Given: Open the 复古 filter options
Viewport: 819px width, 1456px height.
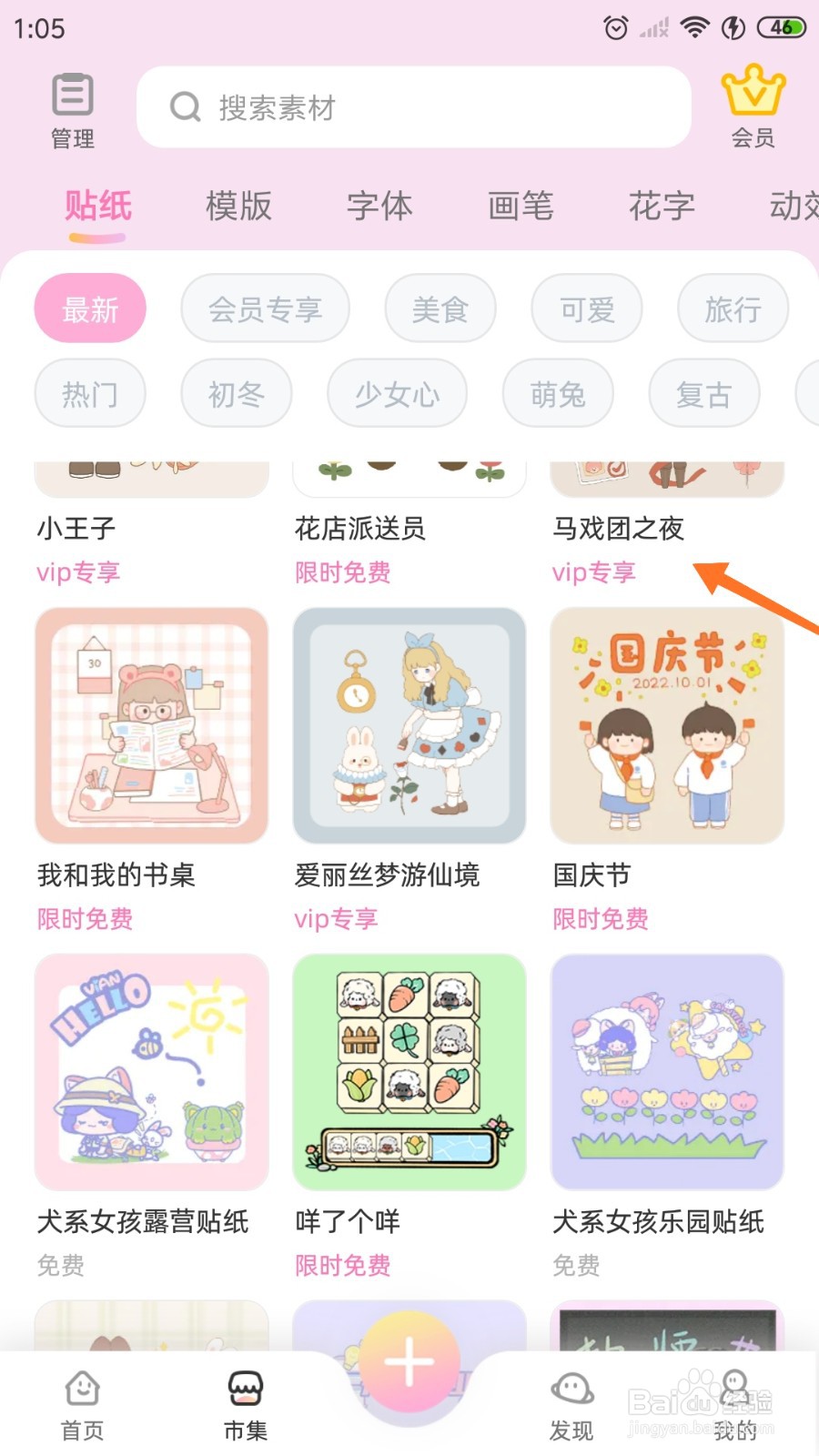Looking at the screenshot, I should click(704, 393).
